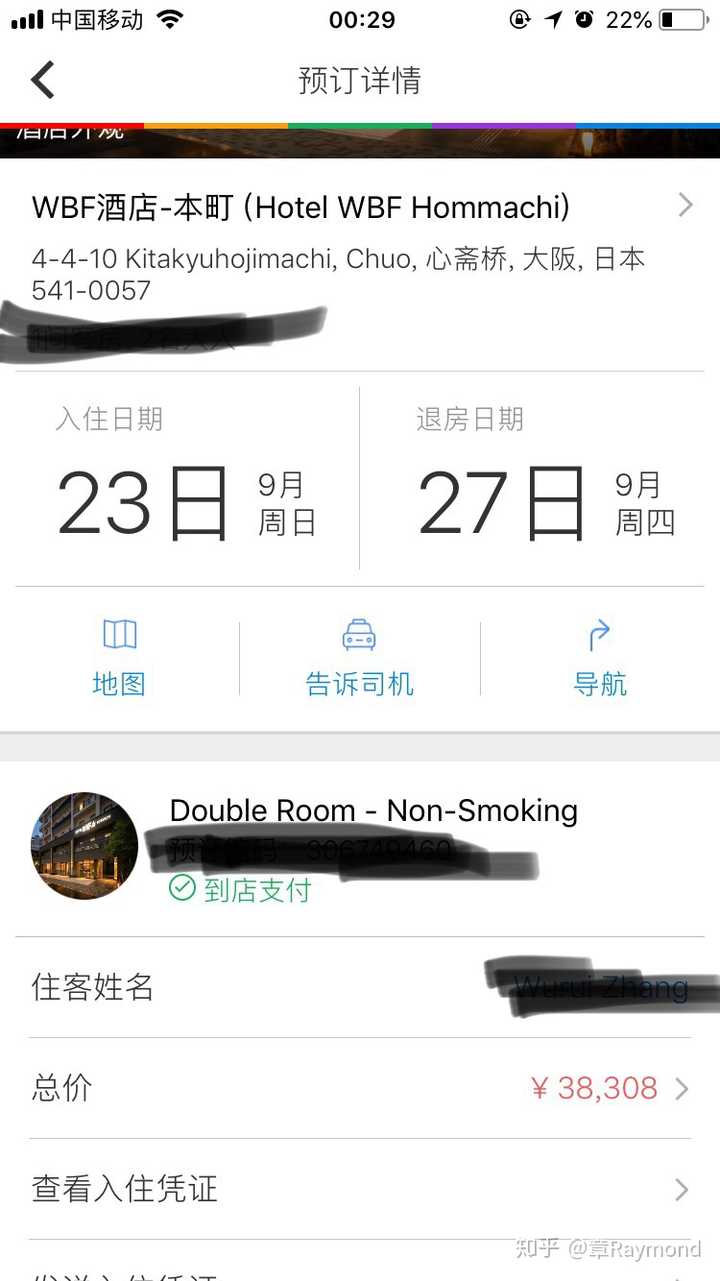Image resolution: width=720 pixels, height=1281 pixels.
Task: Open the 地图 map view
Action: tap(119, 658)
